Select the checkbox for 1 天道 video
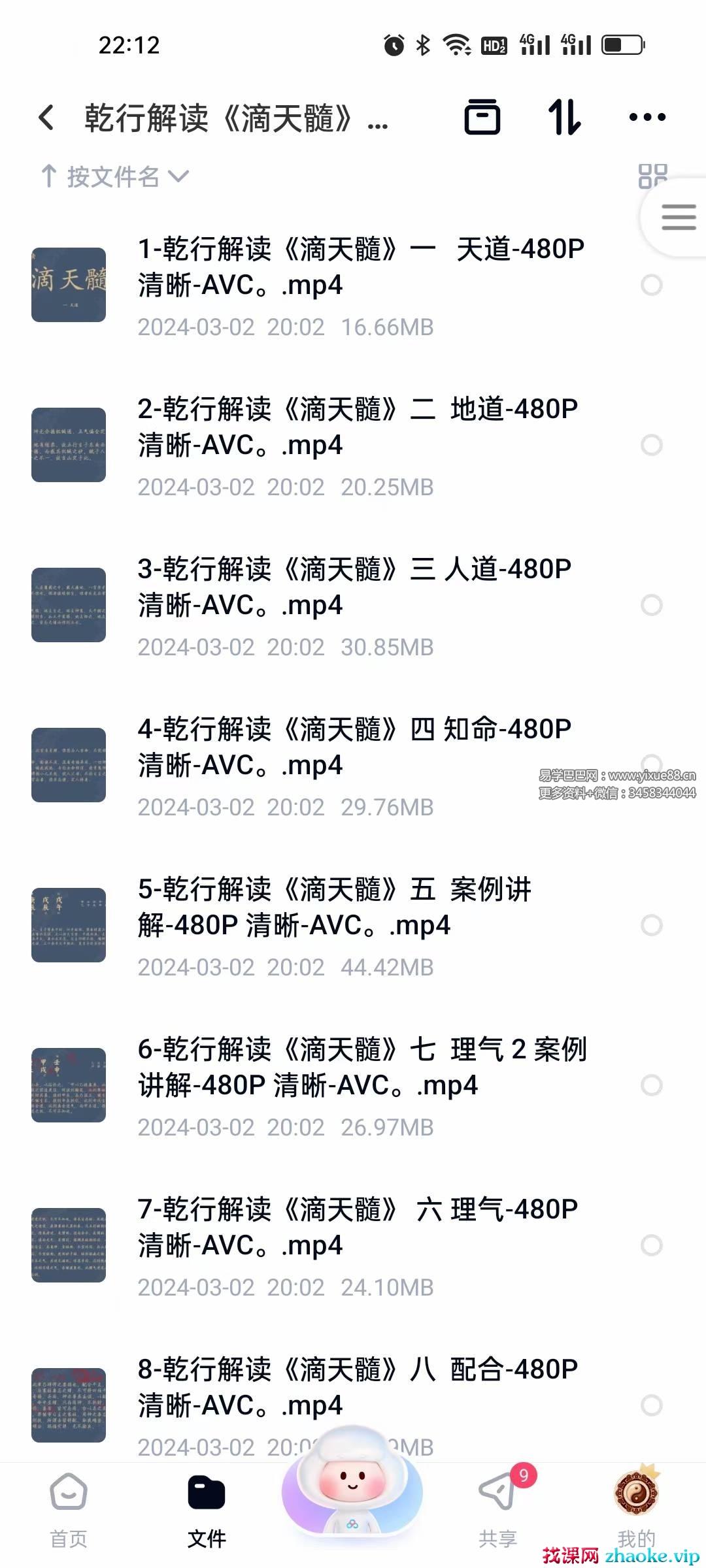The height and width of the screenshot is (1568, 706). point(651,285)
